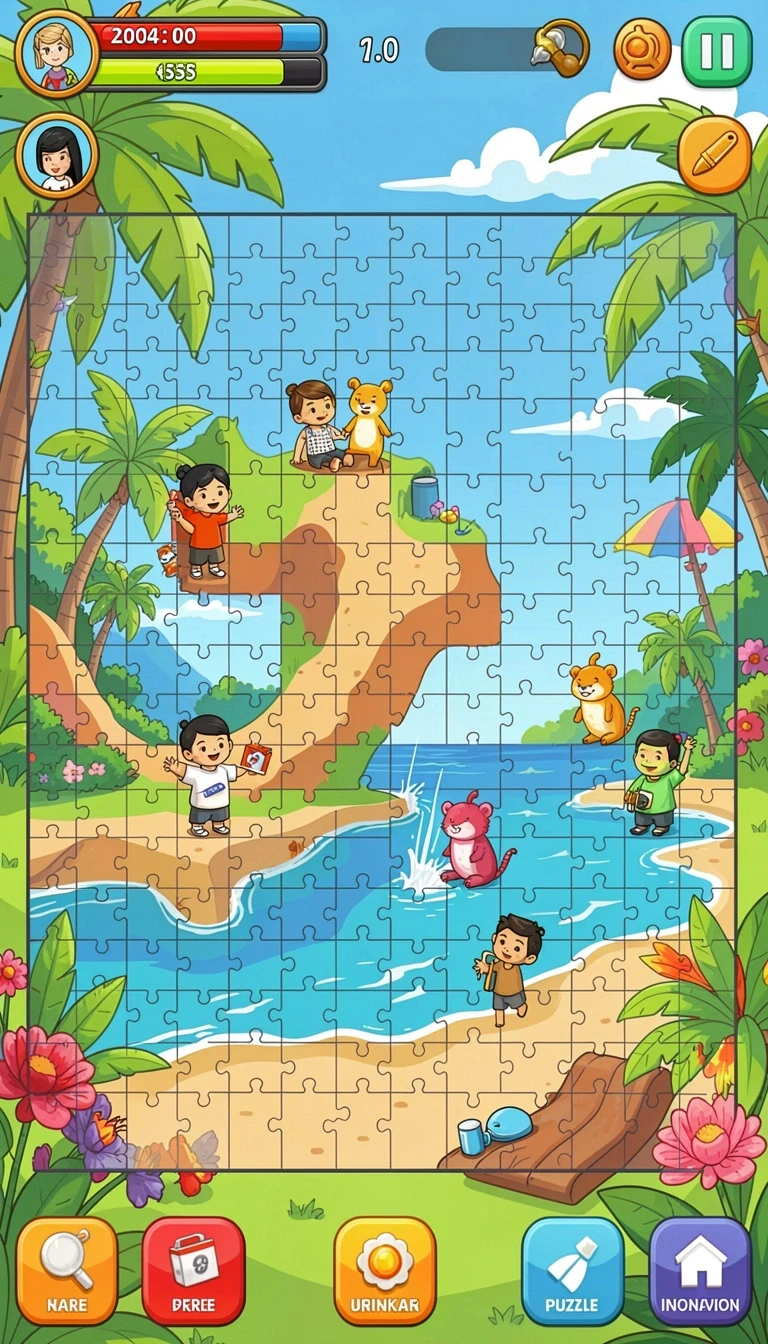
Task: Go home with the INONAVION button
Action: [x=700, y=1270]
